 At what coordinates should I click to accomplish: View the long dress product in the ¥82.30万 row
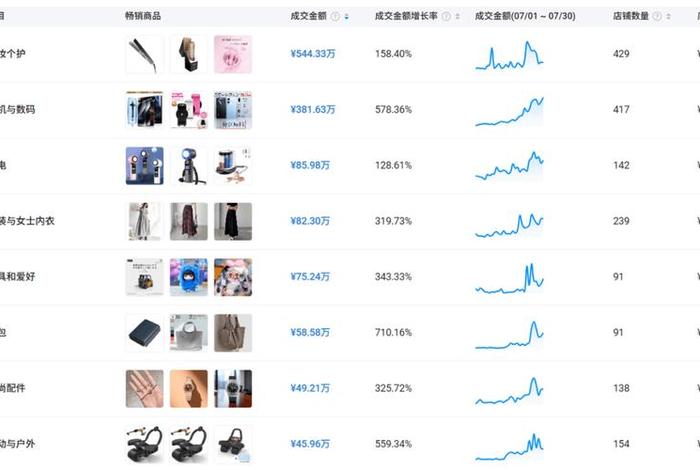tap(144, 221)
